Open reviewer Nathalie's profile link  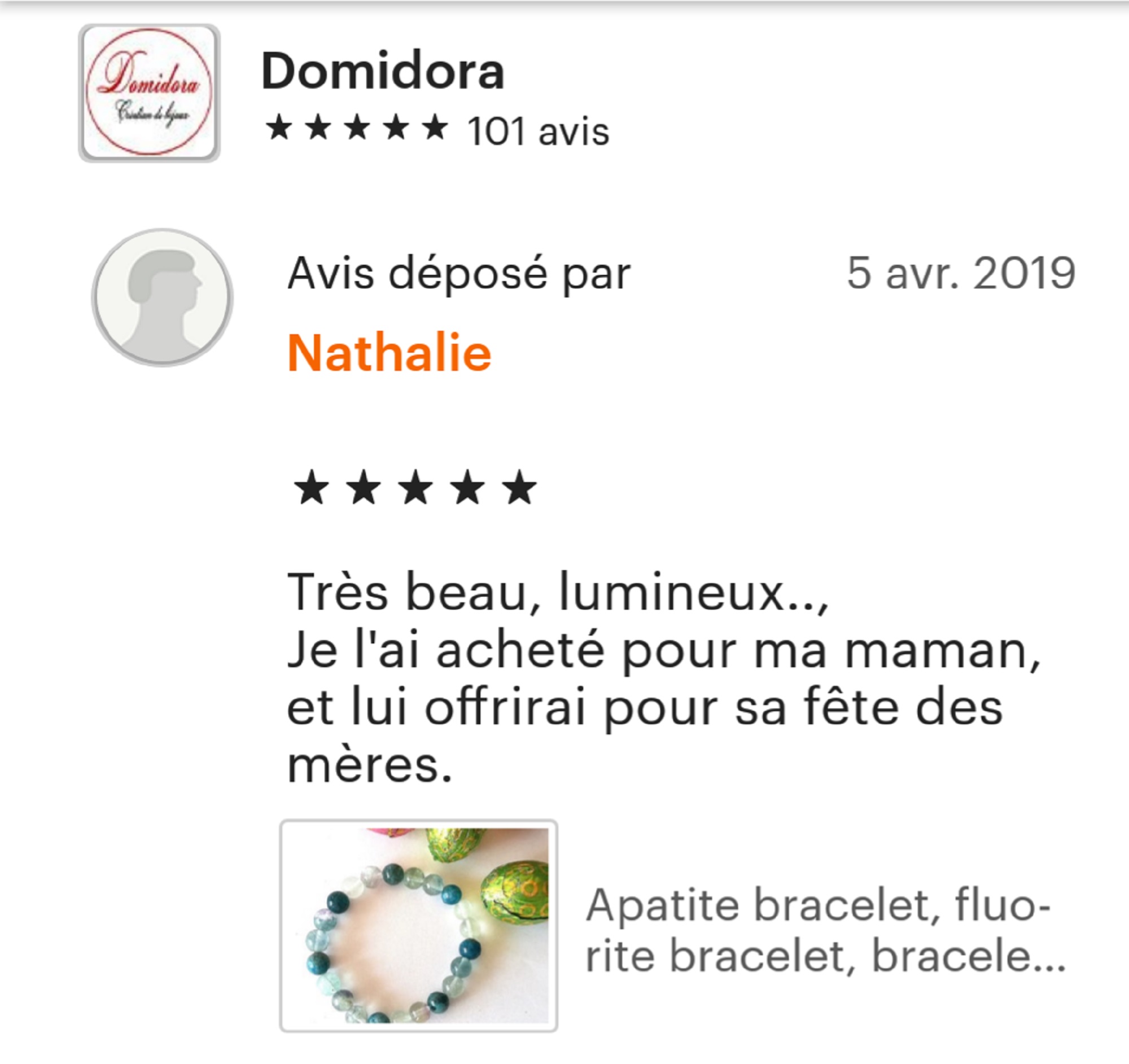(x=389, y=353)
